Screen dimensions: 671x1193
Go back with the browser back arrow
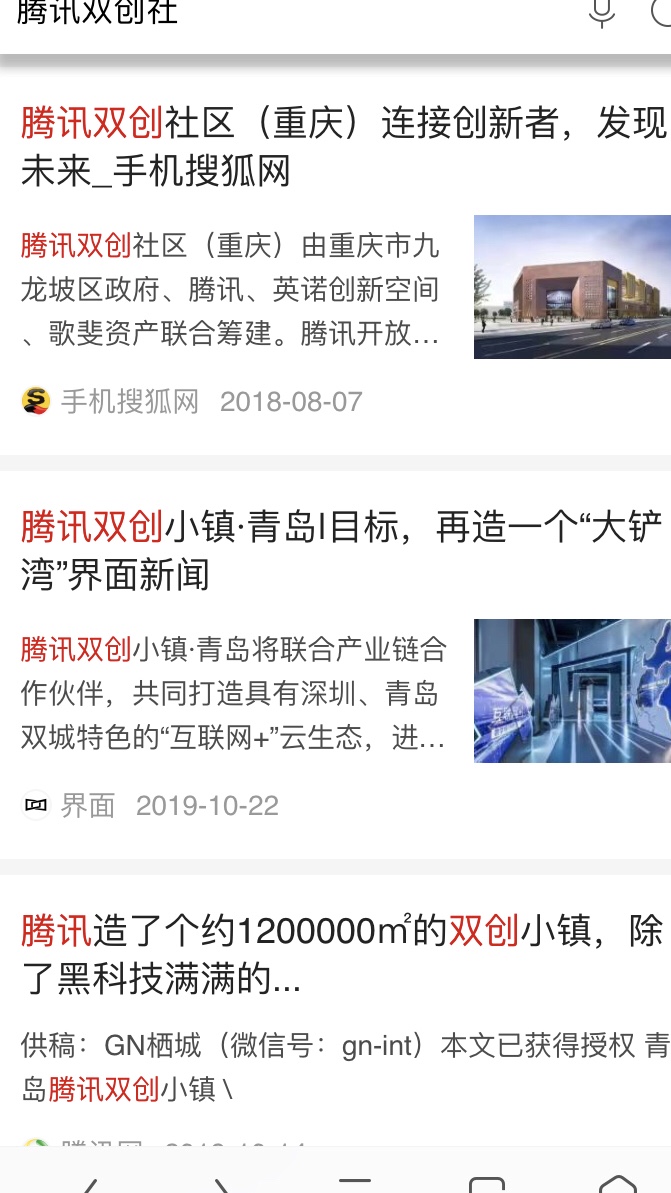pos(88,1184)
